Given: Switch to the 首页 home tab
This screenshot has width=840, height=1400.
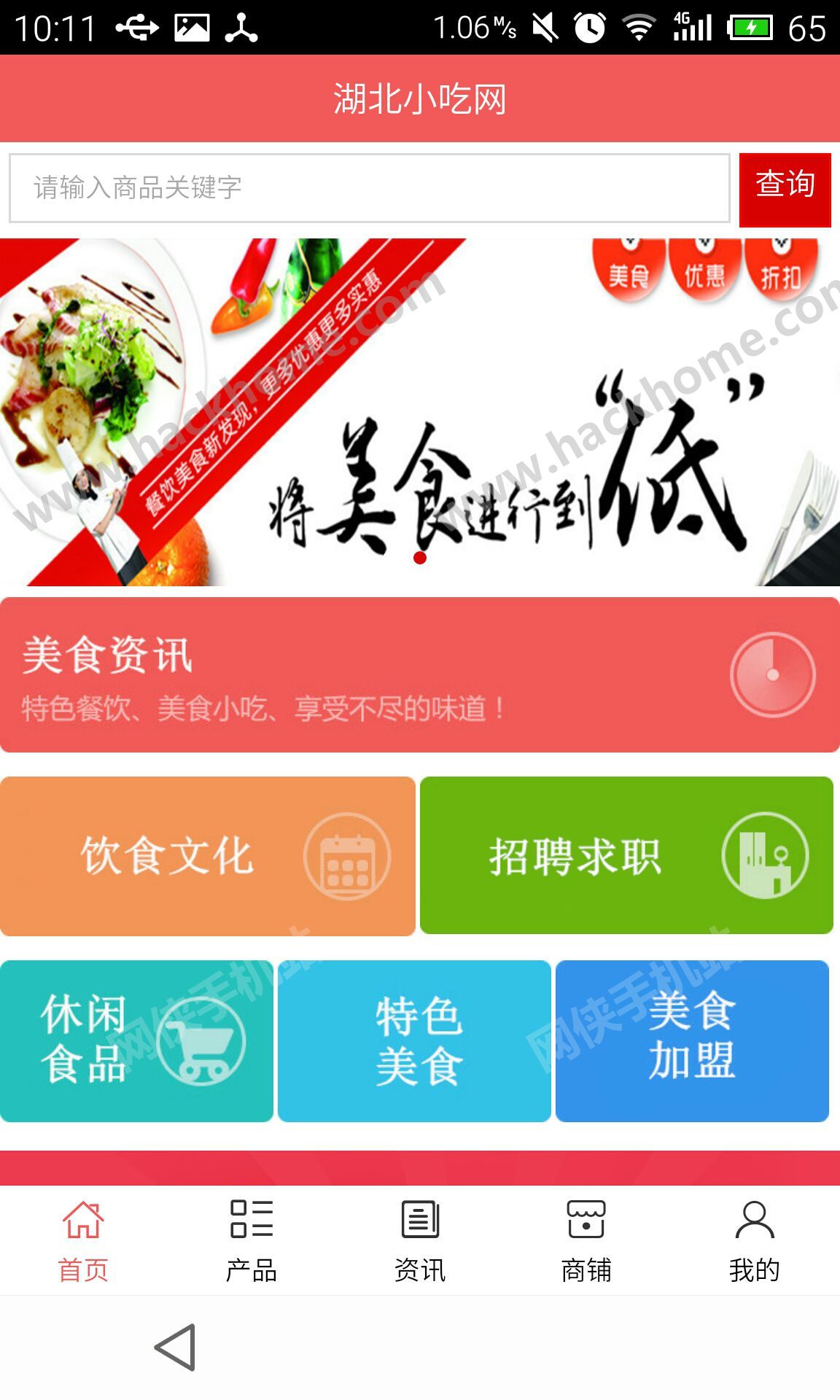Looking at the screenshot, I should click(x=83, y=1241).
